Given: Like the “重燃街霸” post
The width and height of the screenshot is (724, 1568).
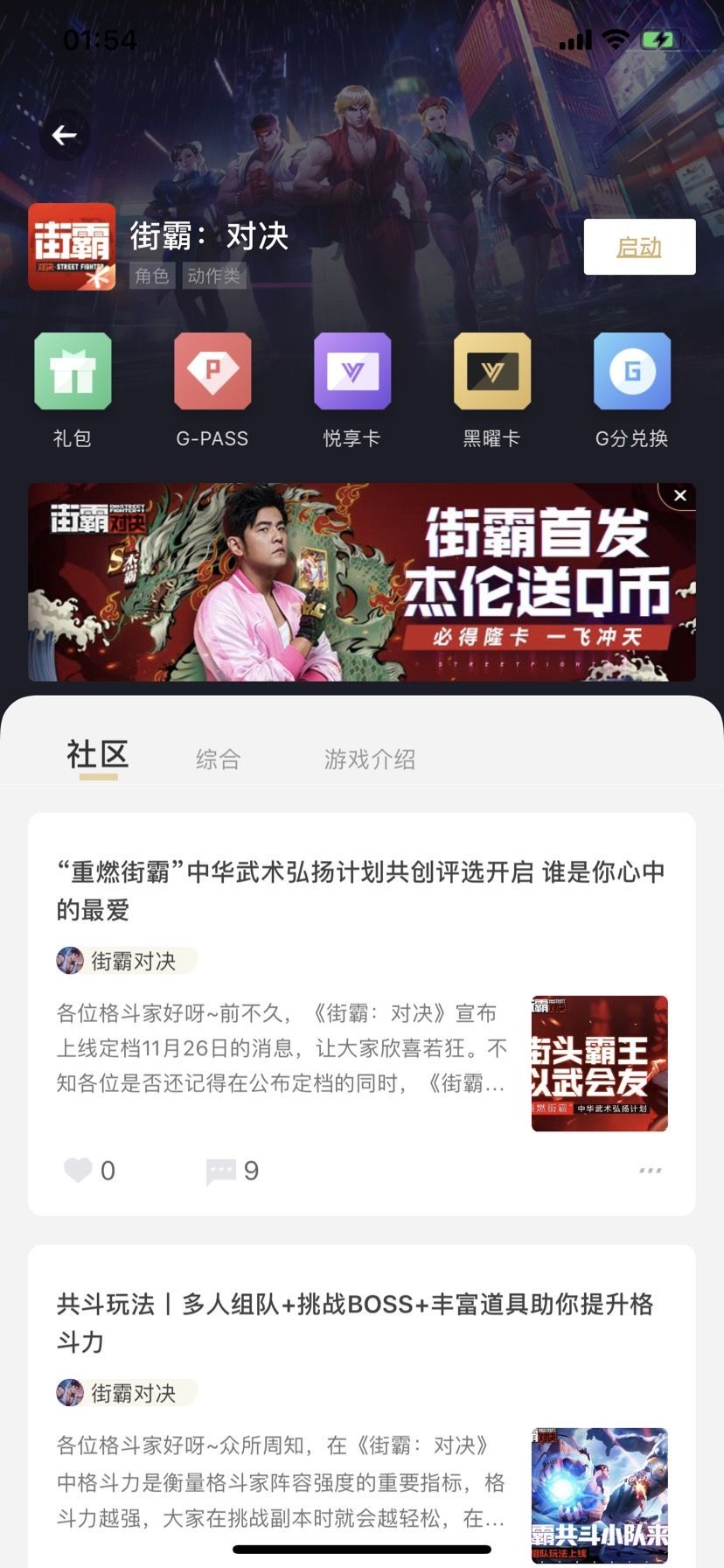Looking at the screenshot, I should [79, 1170].
